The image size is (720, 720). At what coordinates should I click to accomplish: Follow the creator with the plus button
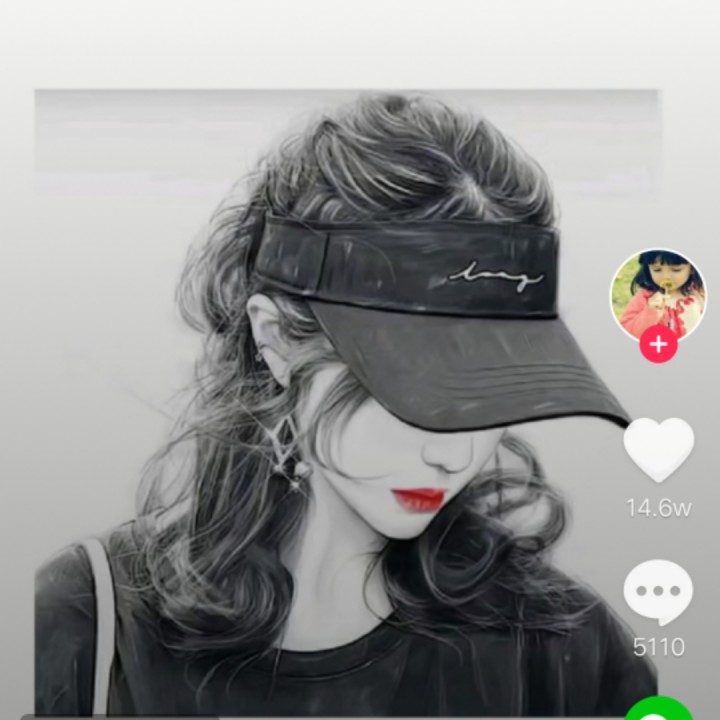tap(658, 345)
